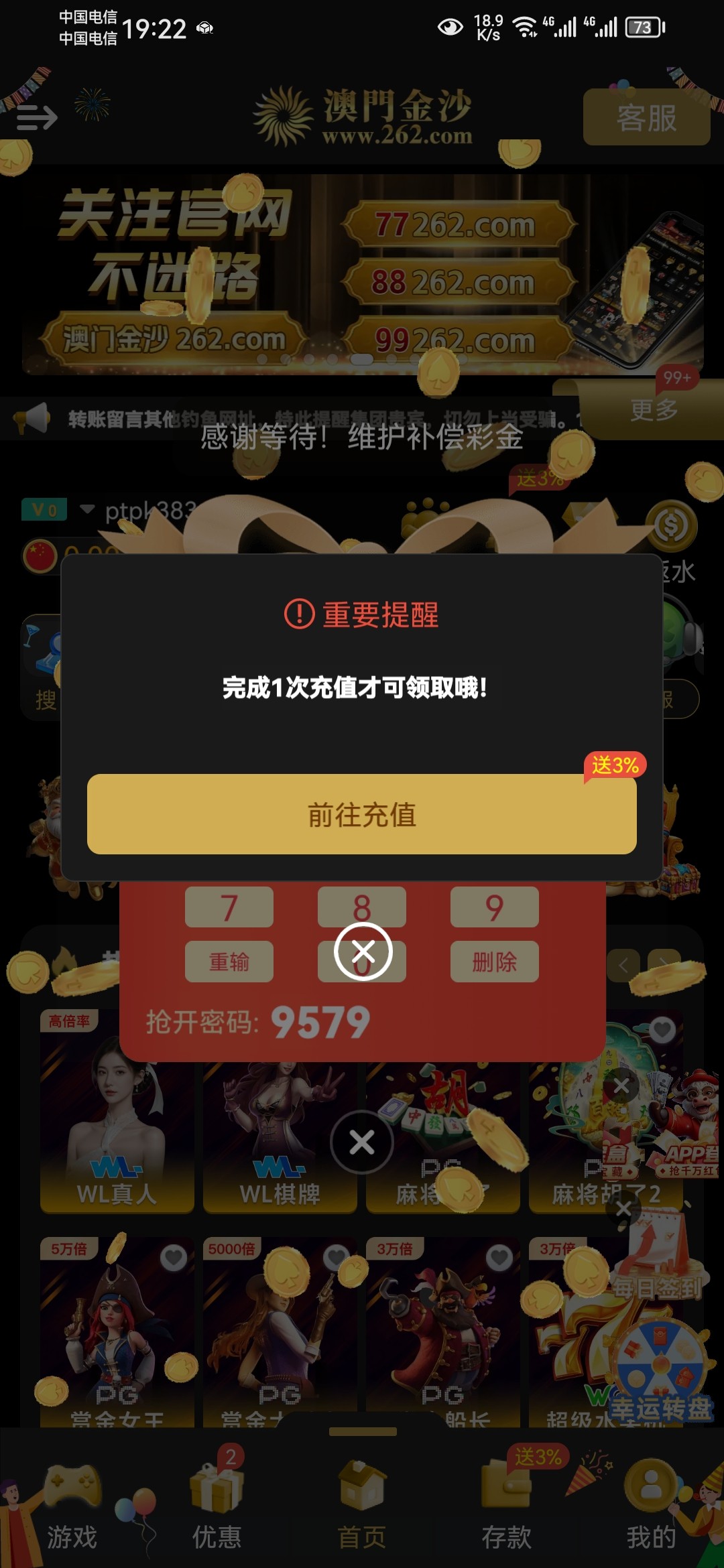
Task: Open the 客服 customer service button
Action: click(x=646, y=118)
